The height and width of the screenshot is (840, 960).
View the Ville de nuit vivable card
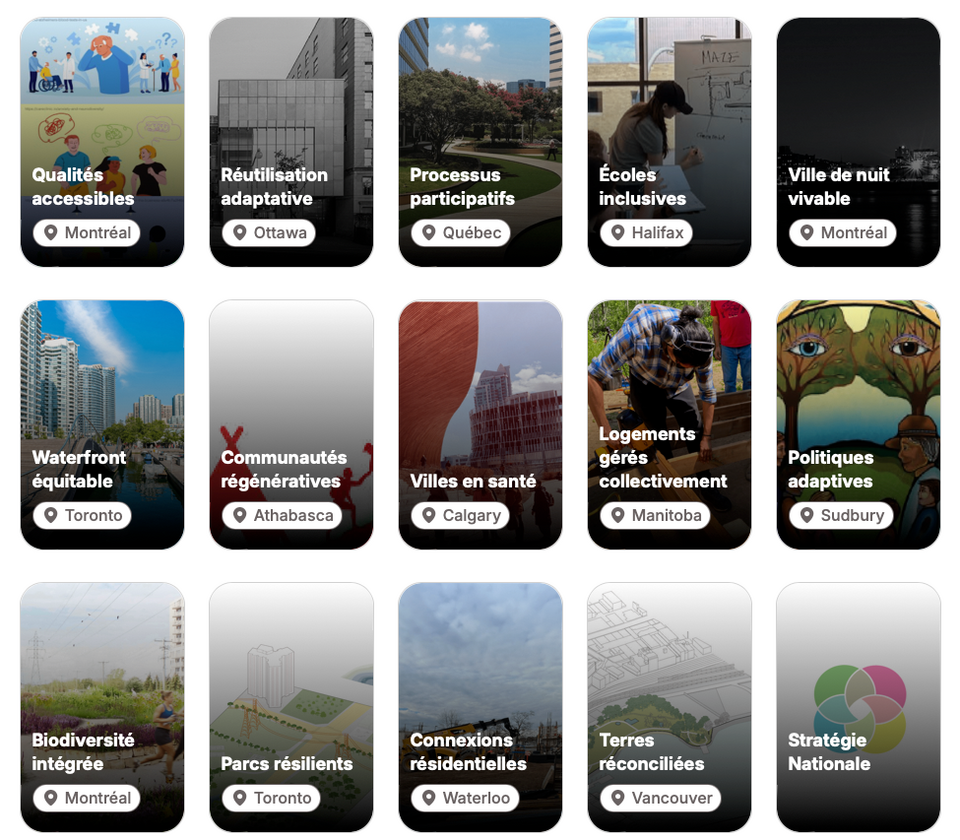click(858, 142)
